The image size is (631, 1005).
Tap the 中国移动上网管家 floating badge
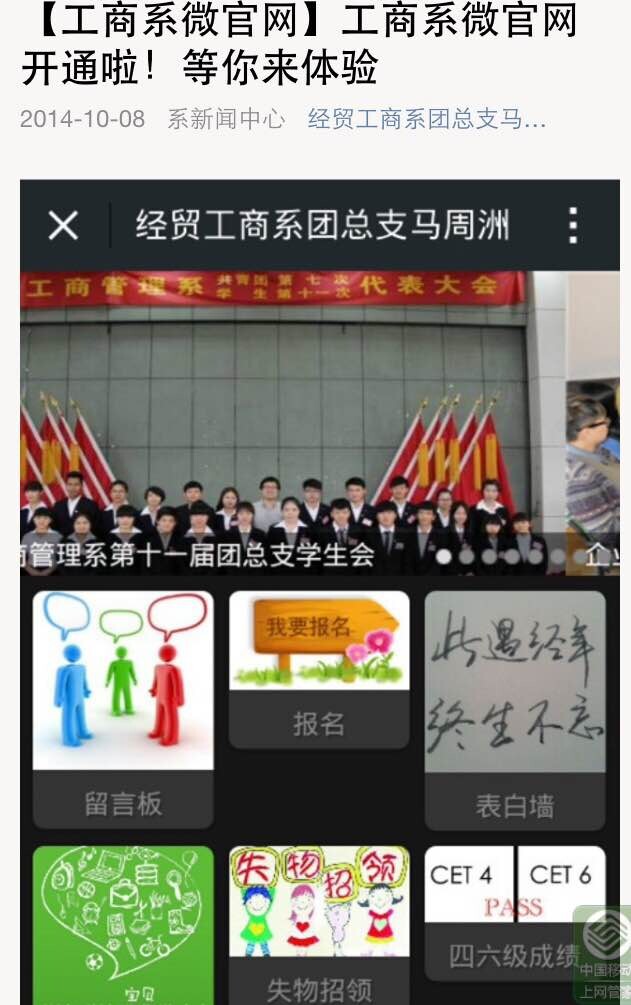[603, 954]
